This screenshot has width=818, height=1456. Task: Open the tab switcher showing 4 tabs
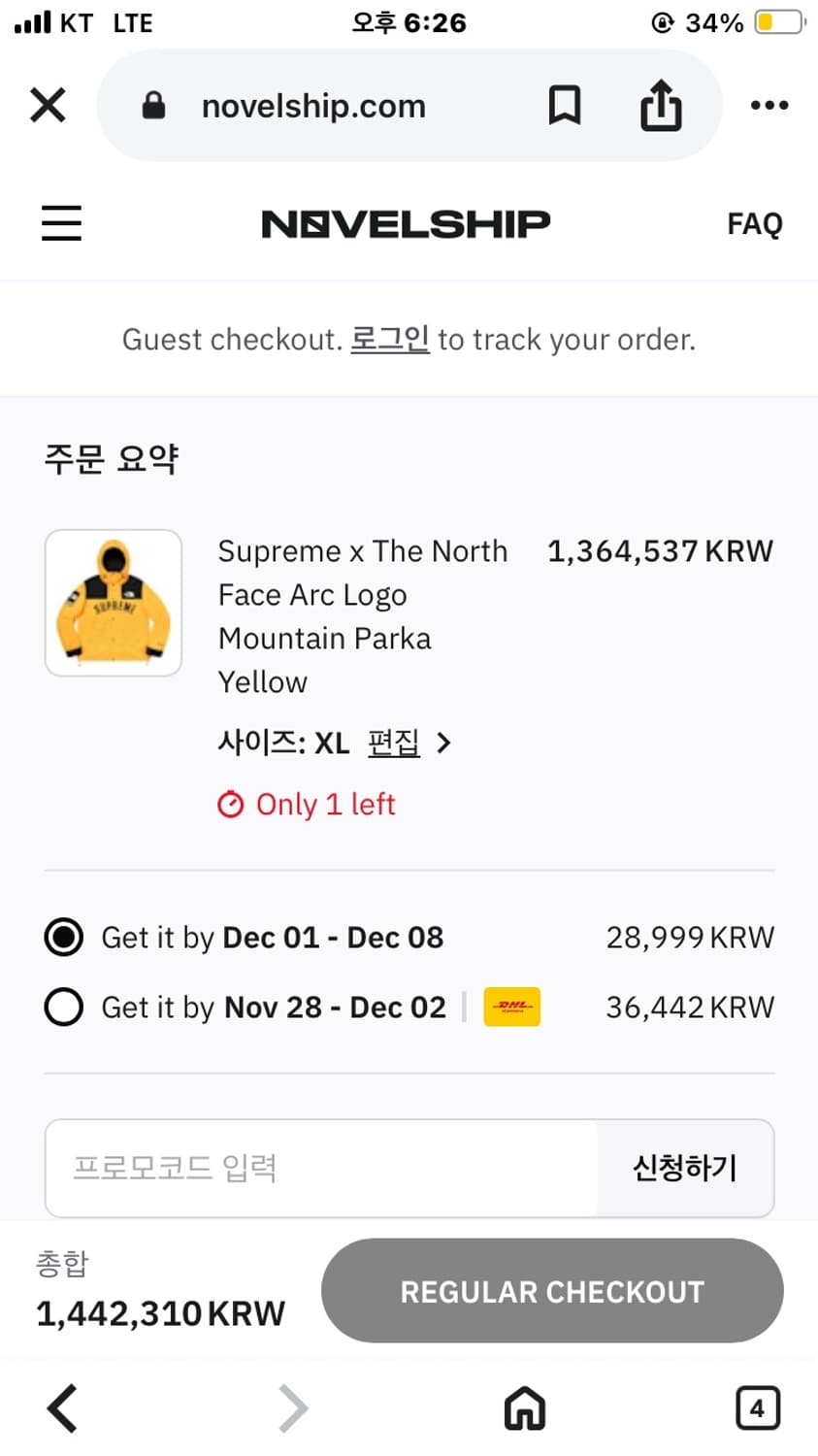758,1407
